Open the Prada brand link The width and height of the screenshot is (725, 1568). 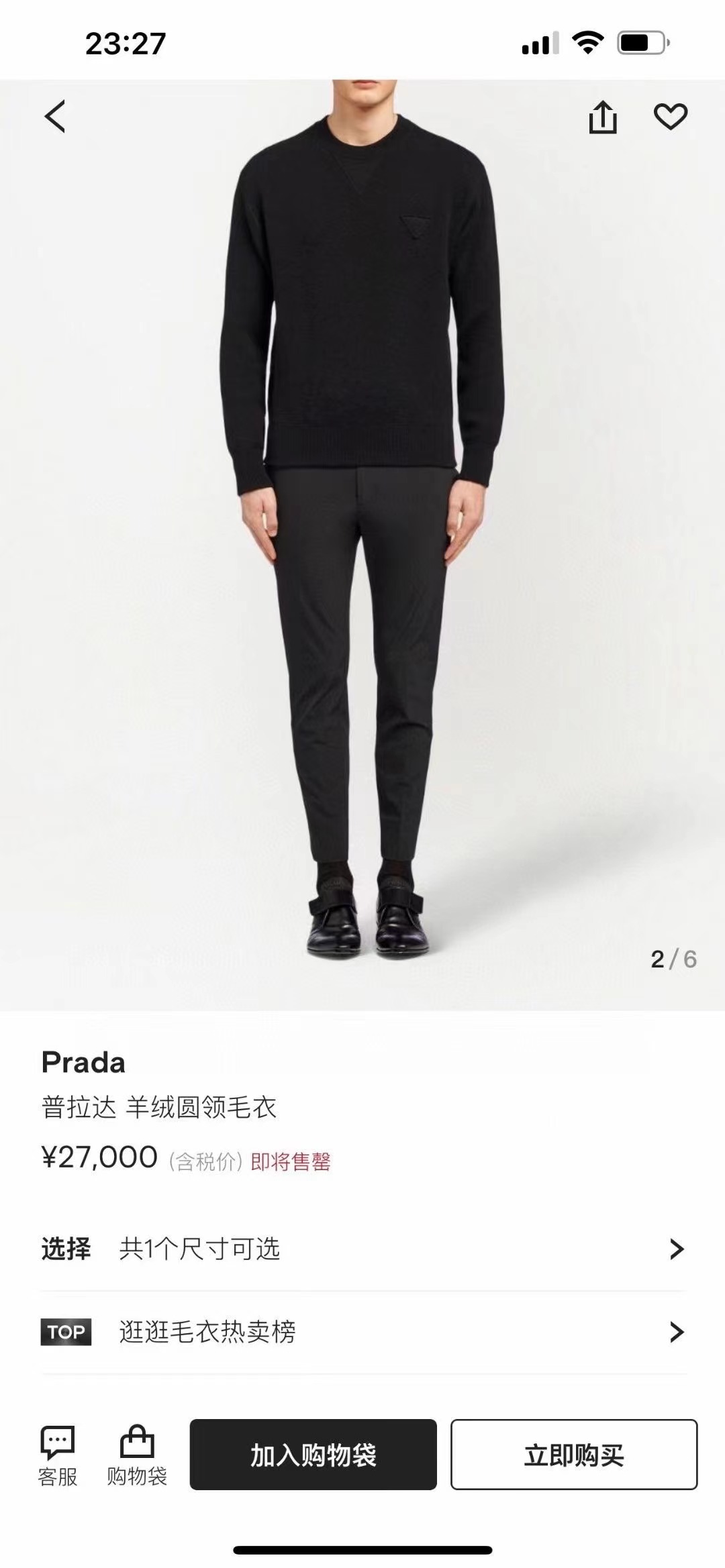tap(83, 1063)
